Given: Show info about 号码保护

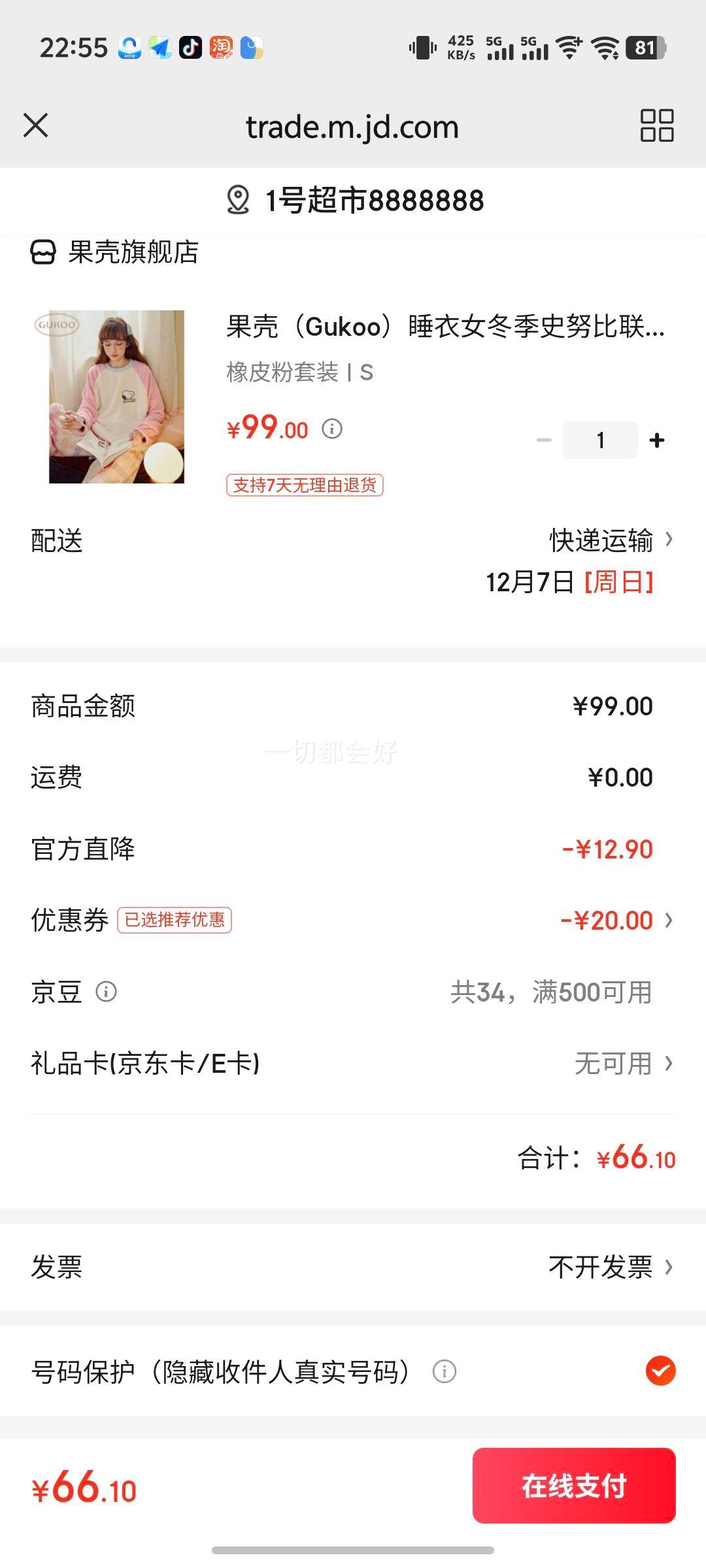Looking at the screenshot, I should [x=445, y=1371].
